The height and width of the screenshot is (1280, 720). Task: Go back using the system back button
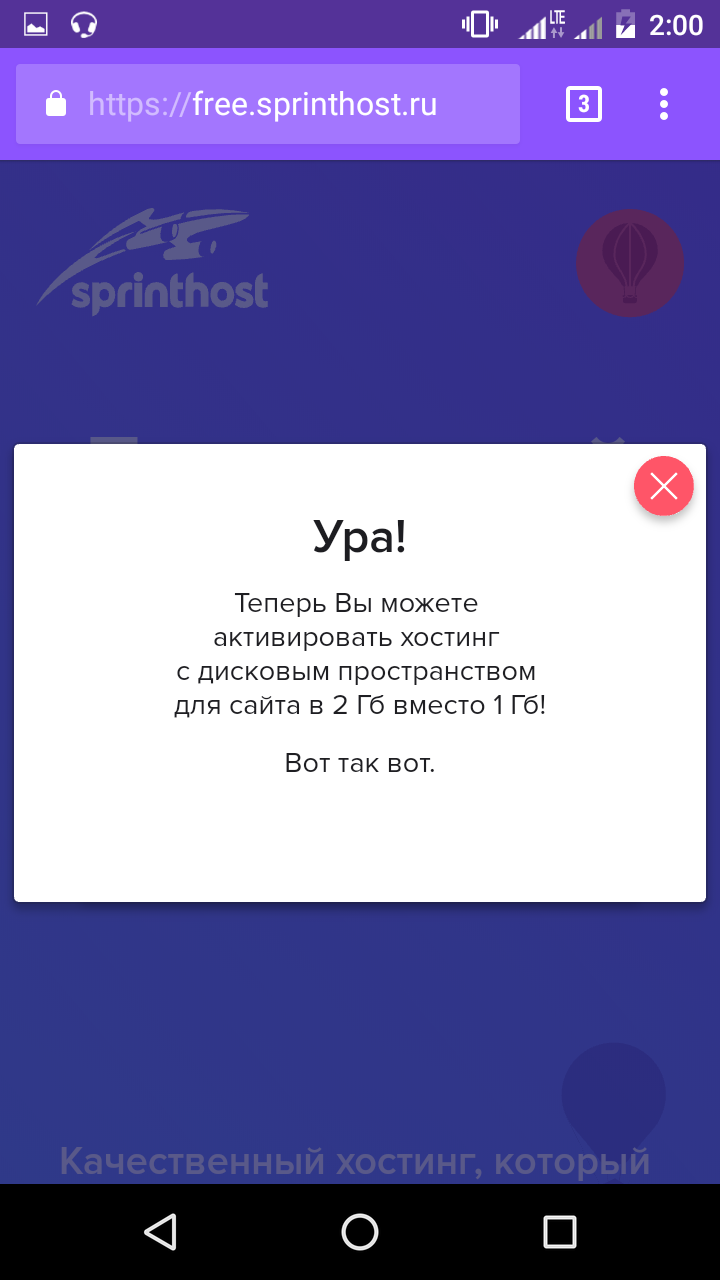click(x=160, y=1232)
